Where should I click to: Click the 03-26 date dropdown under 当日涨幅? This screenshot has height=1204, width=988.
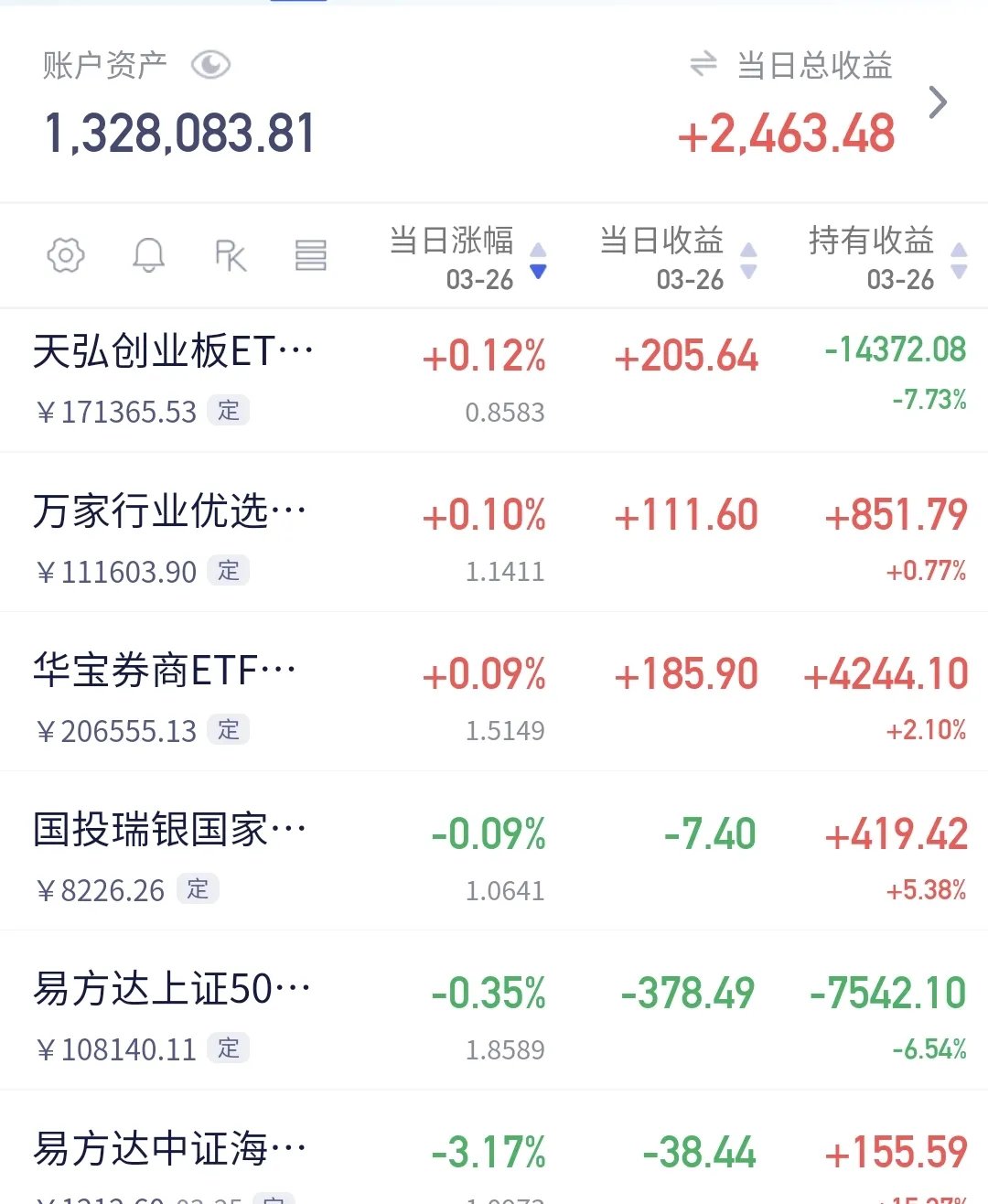482,279
